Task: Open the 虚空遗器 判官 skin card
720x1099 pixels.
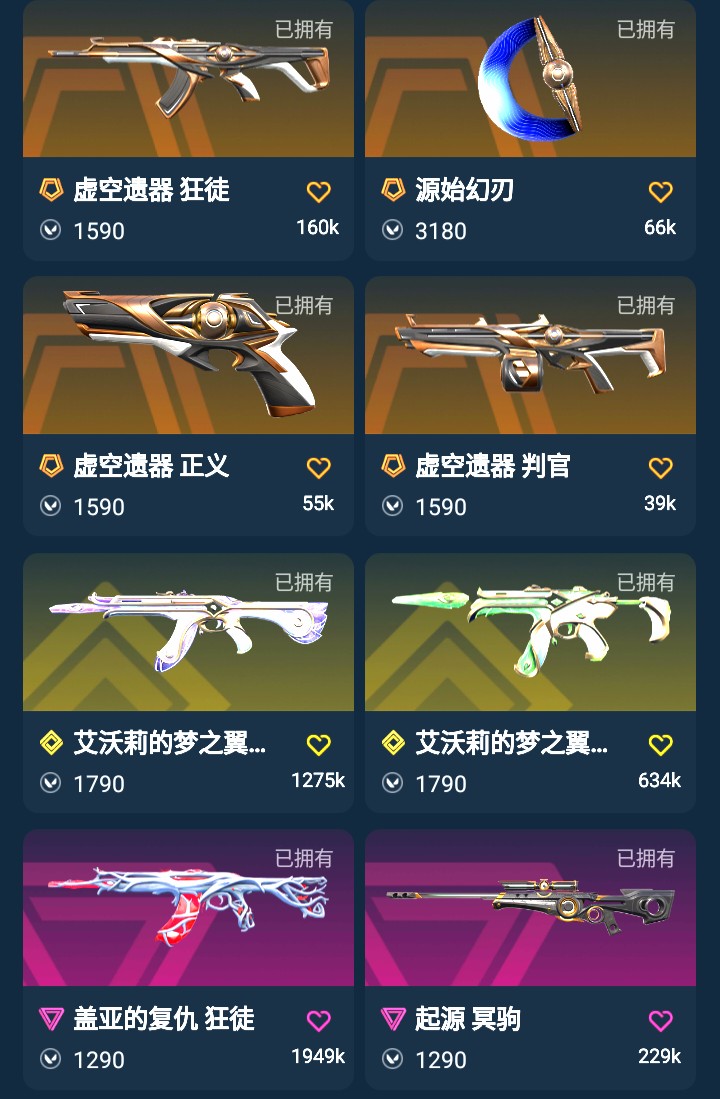Action: tap(530, 357)
